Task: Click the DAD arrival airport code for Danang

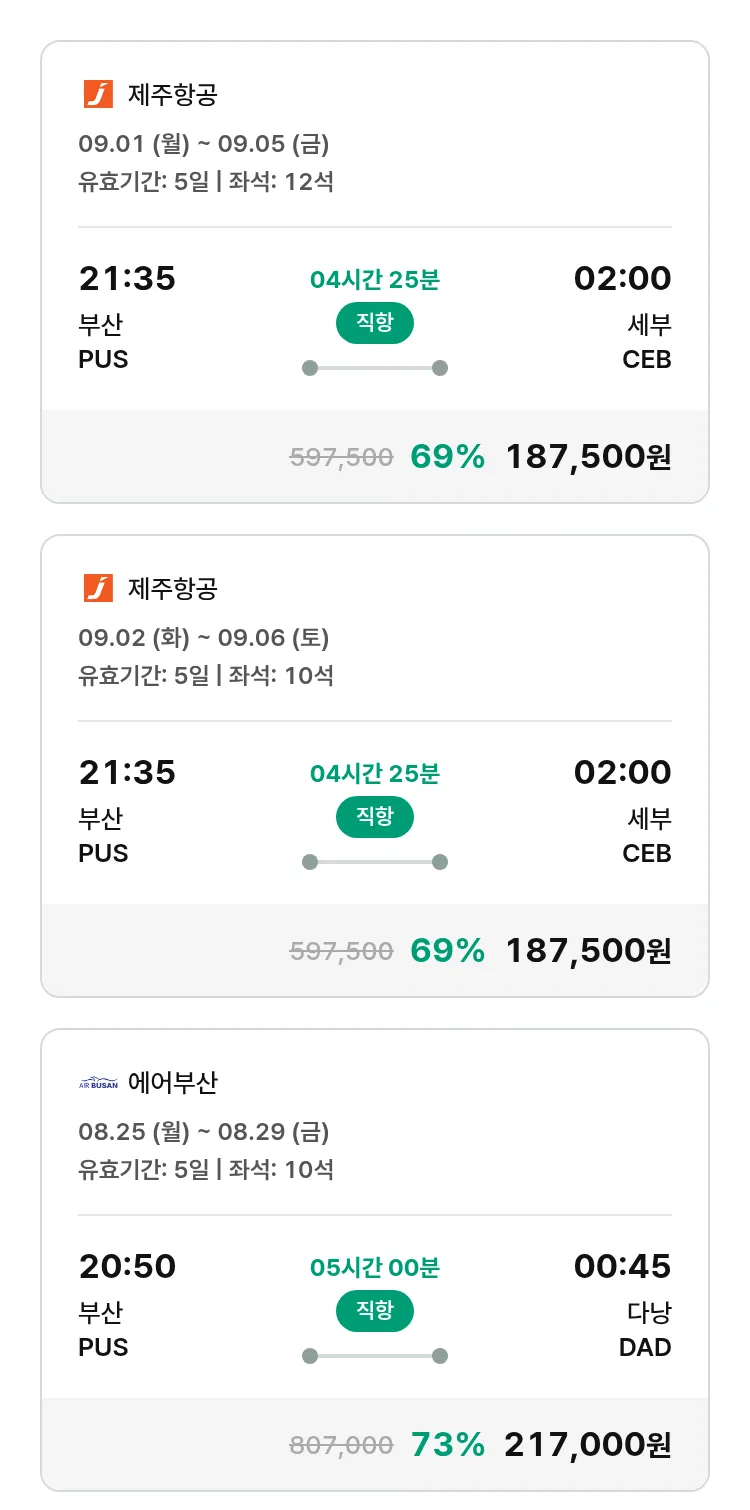Action: (646, 1348)
